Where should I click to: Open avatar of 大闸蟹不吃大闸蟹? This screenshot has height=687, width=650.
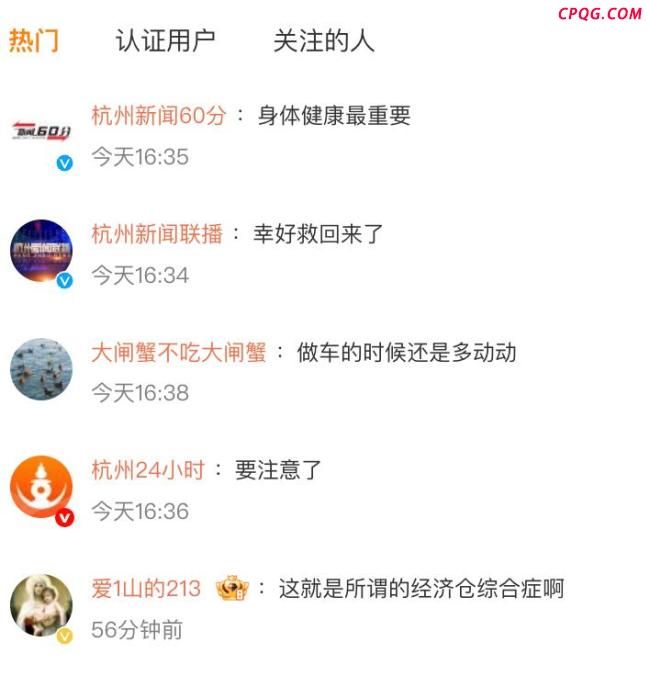pos(41,369)
